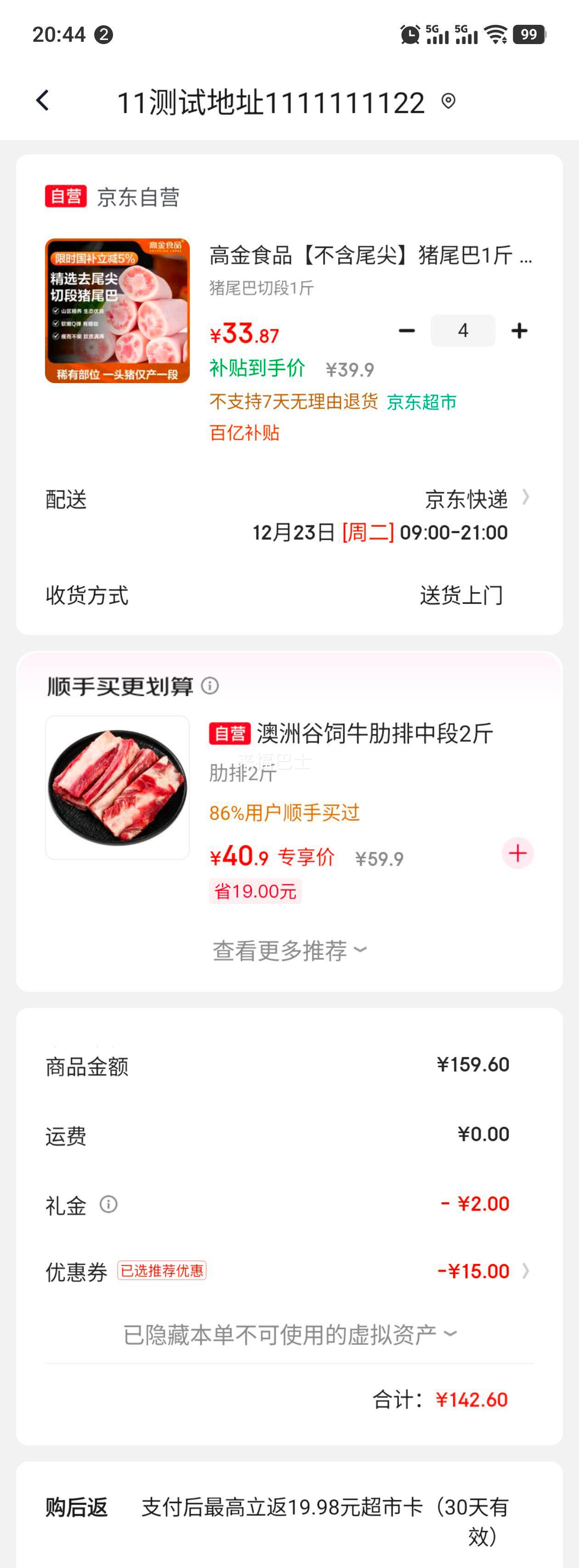Show info about 礼金
The image size is (579, 1568).
click(x=108, y=1204)
